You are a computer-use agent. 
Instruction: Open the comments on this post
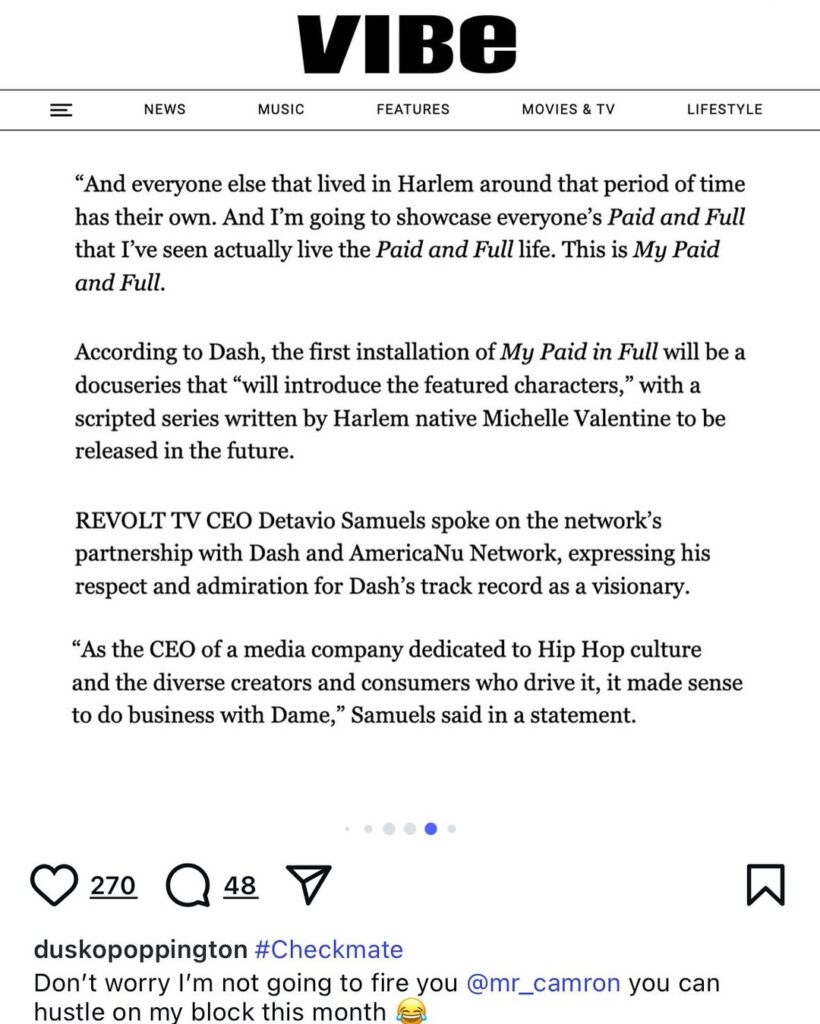pyautogui.click(x=188, y=885)
